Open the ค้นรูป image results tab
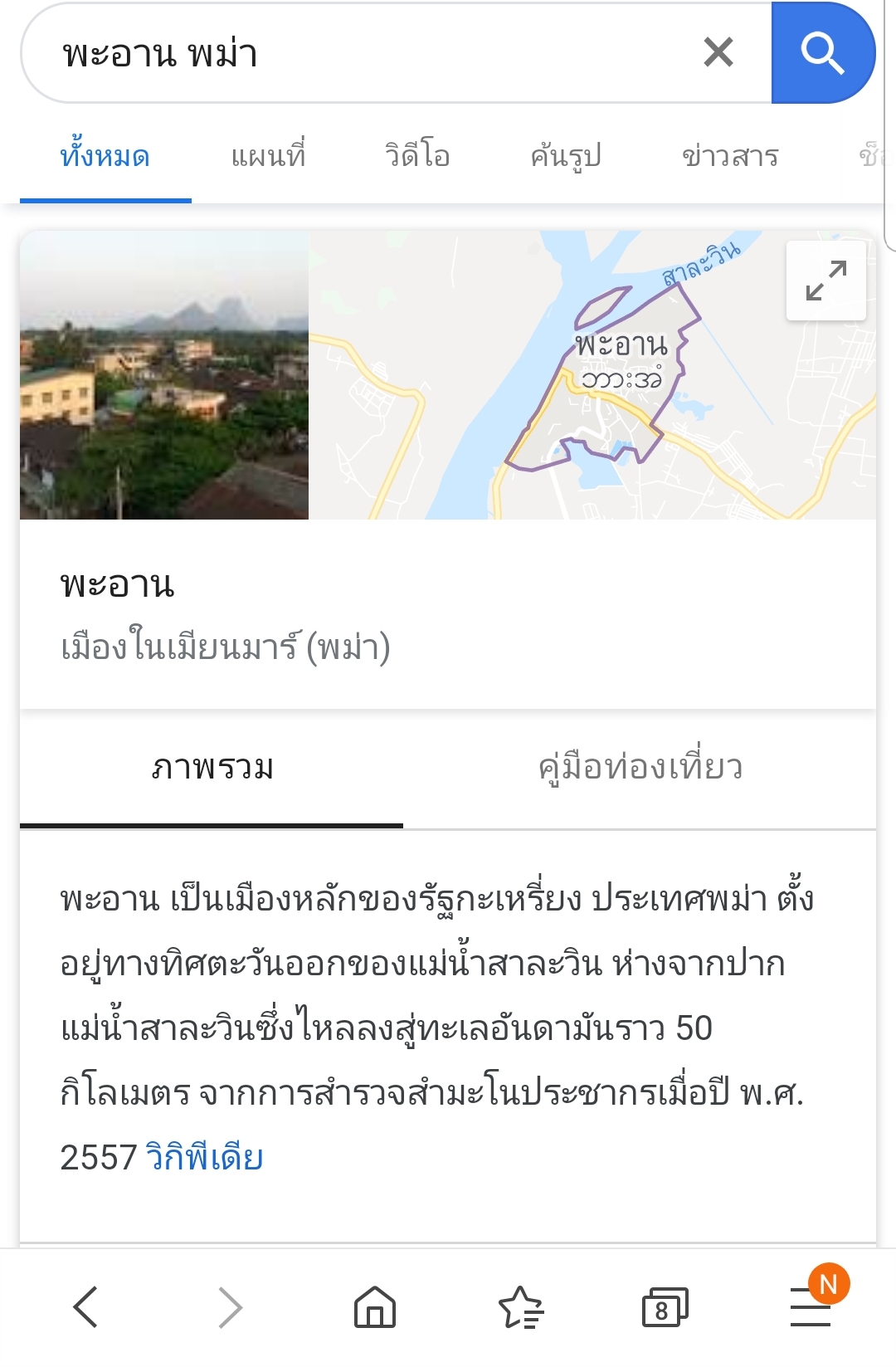 pyautogui.click(x=566, y=156)
